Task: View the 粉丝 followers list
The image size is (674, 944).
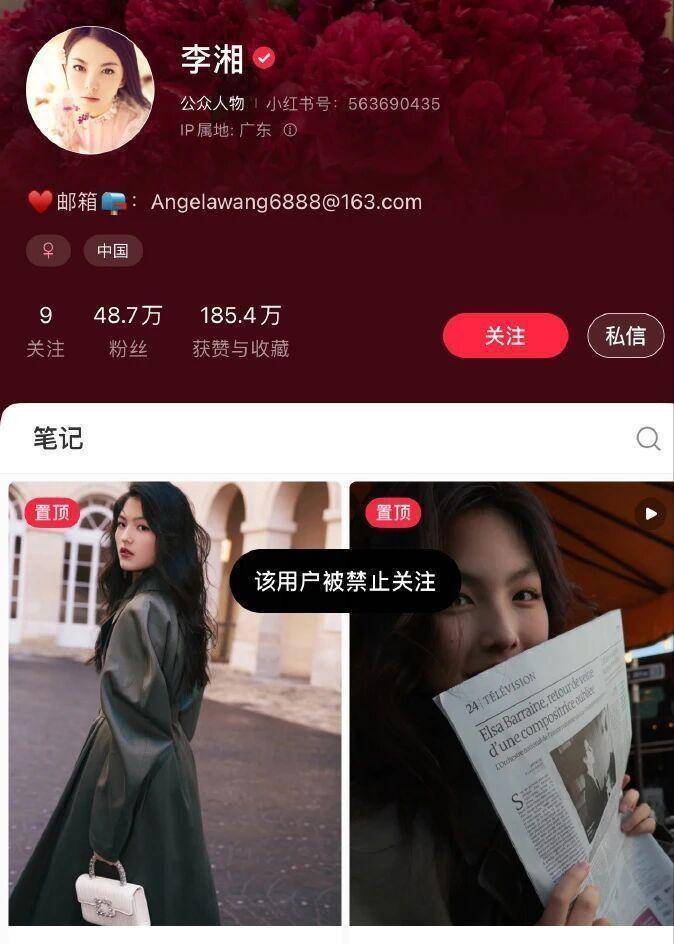Action: pos(127,331)
